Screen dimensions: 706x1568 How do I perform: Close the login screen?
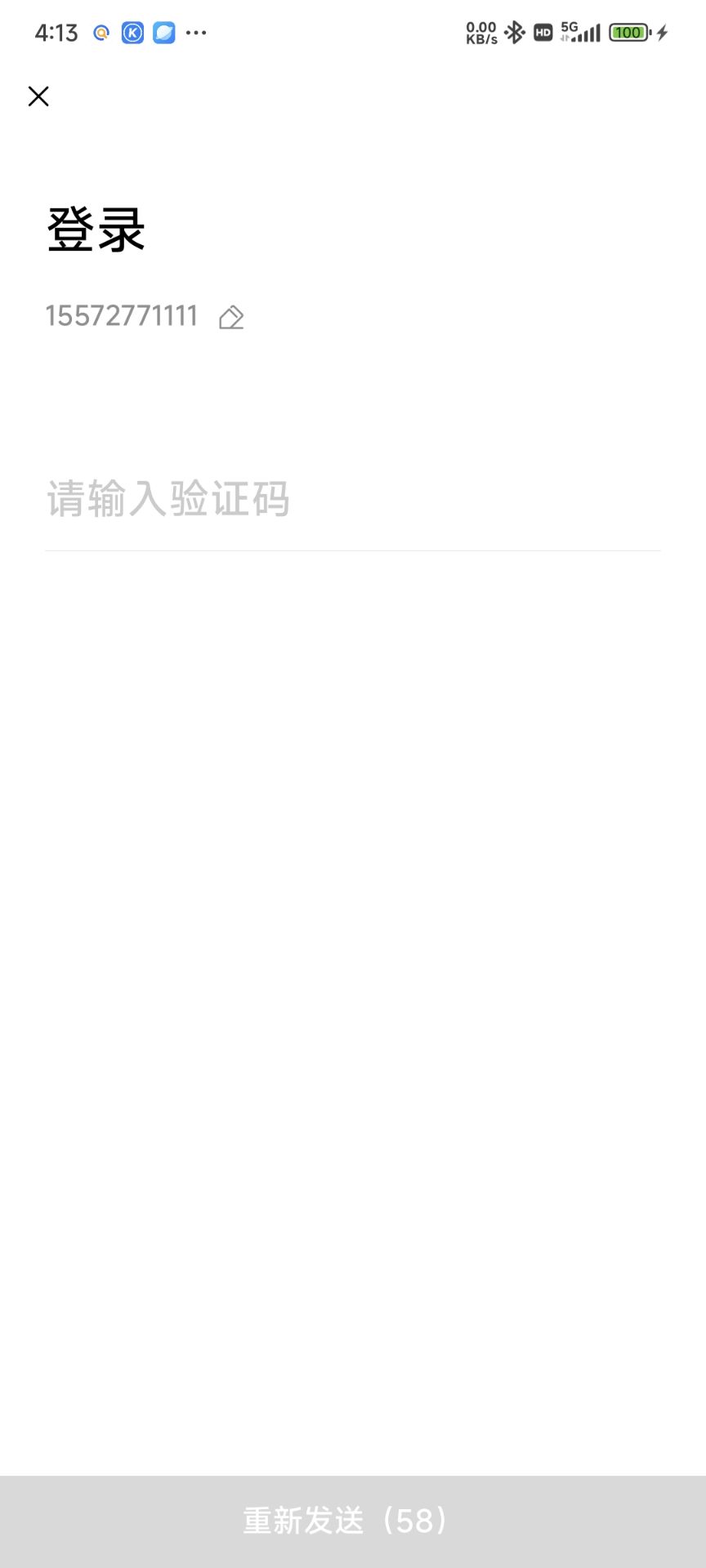[38, 96]
